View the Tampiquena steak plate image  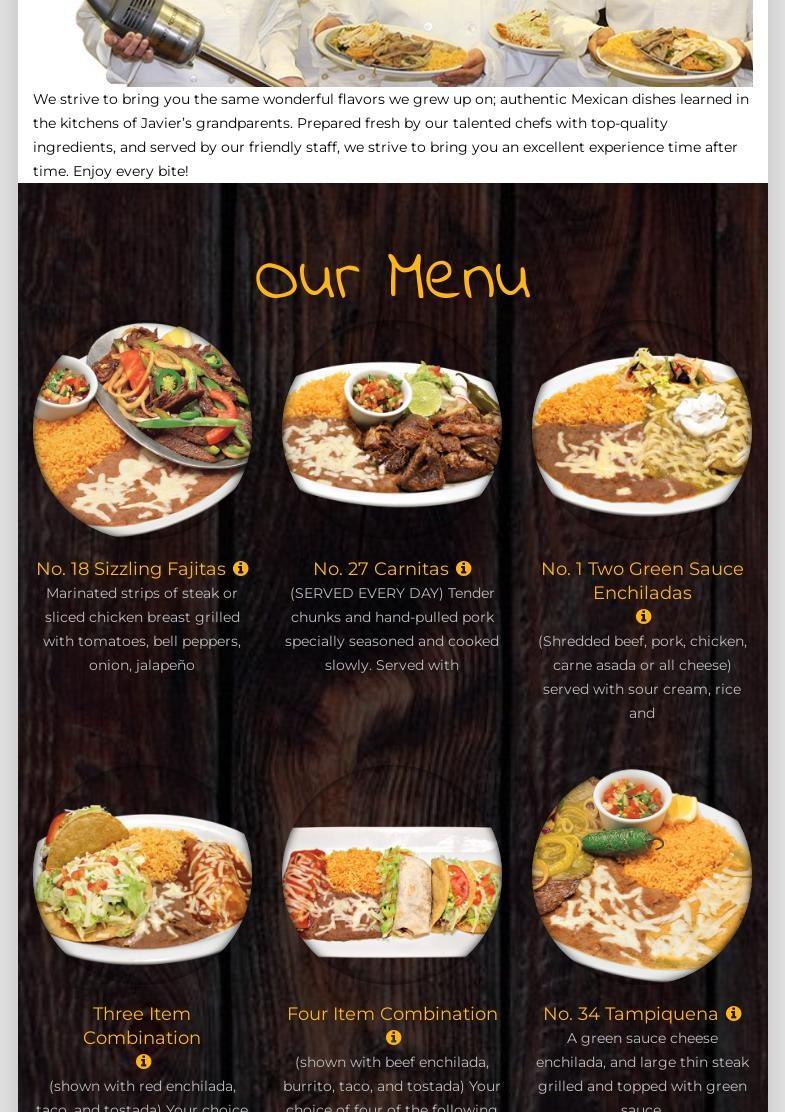coord(642,877)
